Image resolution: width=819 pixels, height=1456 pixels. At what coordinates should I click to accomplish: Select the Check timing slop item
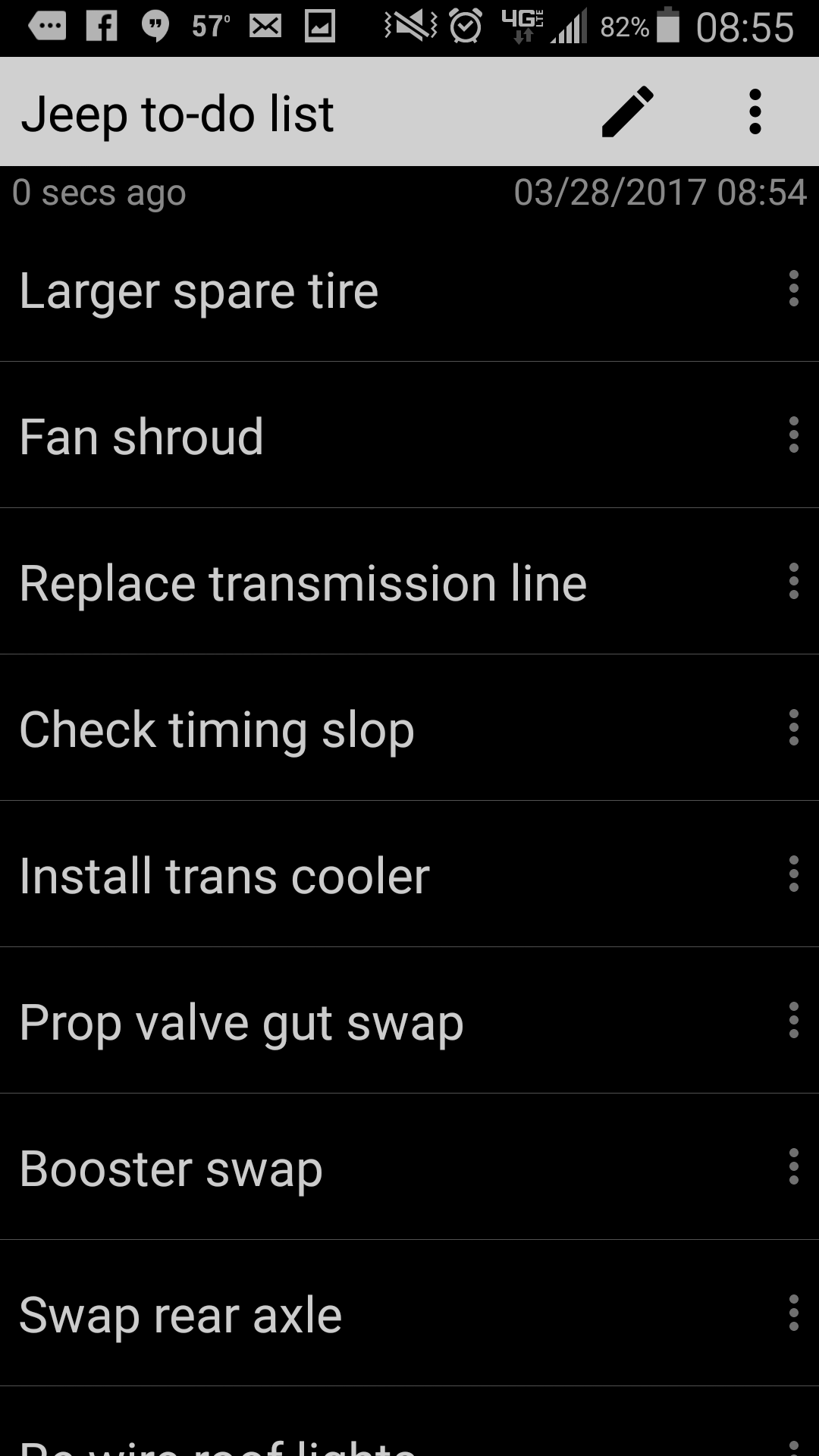(217, 730)
